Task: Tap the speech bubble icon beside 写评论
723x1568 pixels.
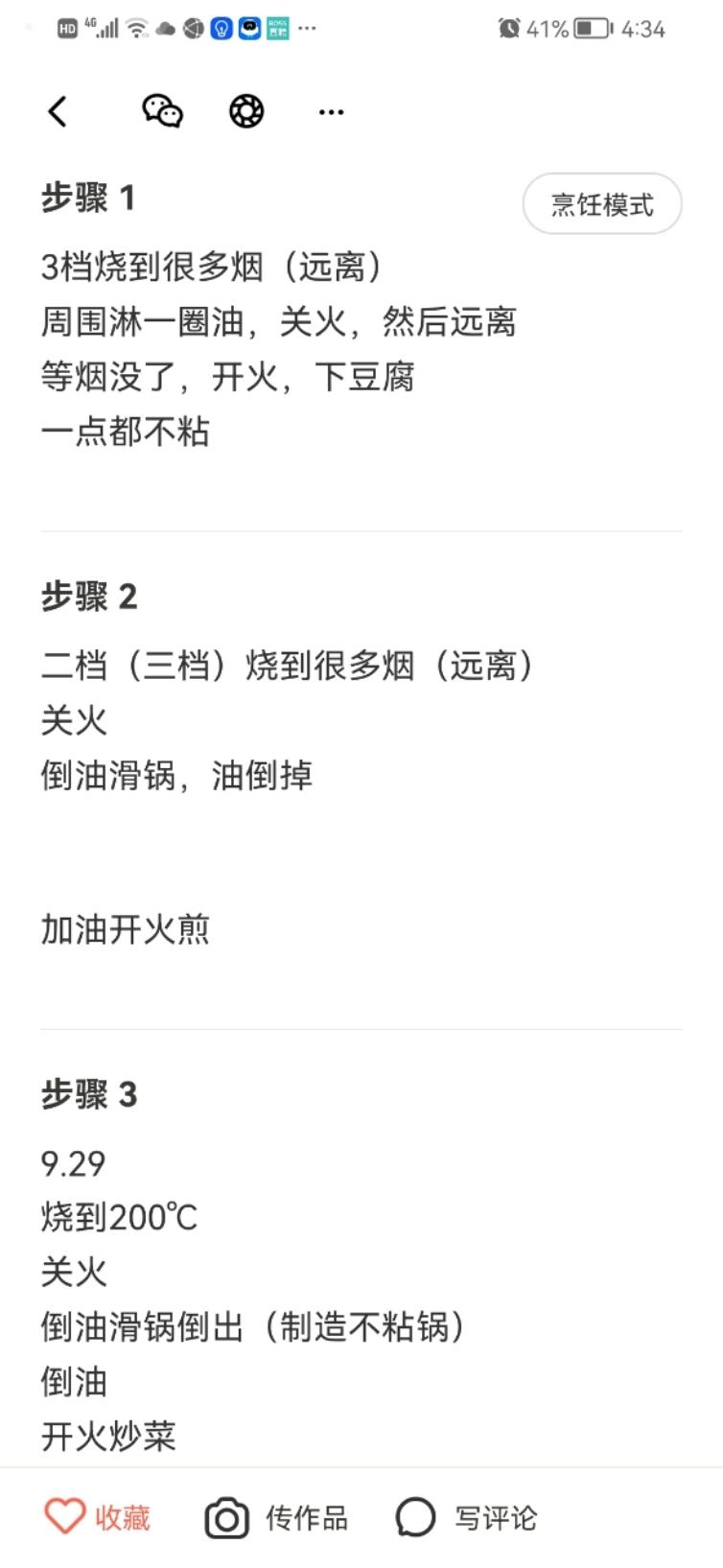Action: 416,1518
